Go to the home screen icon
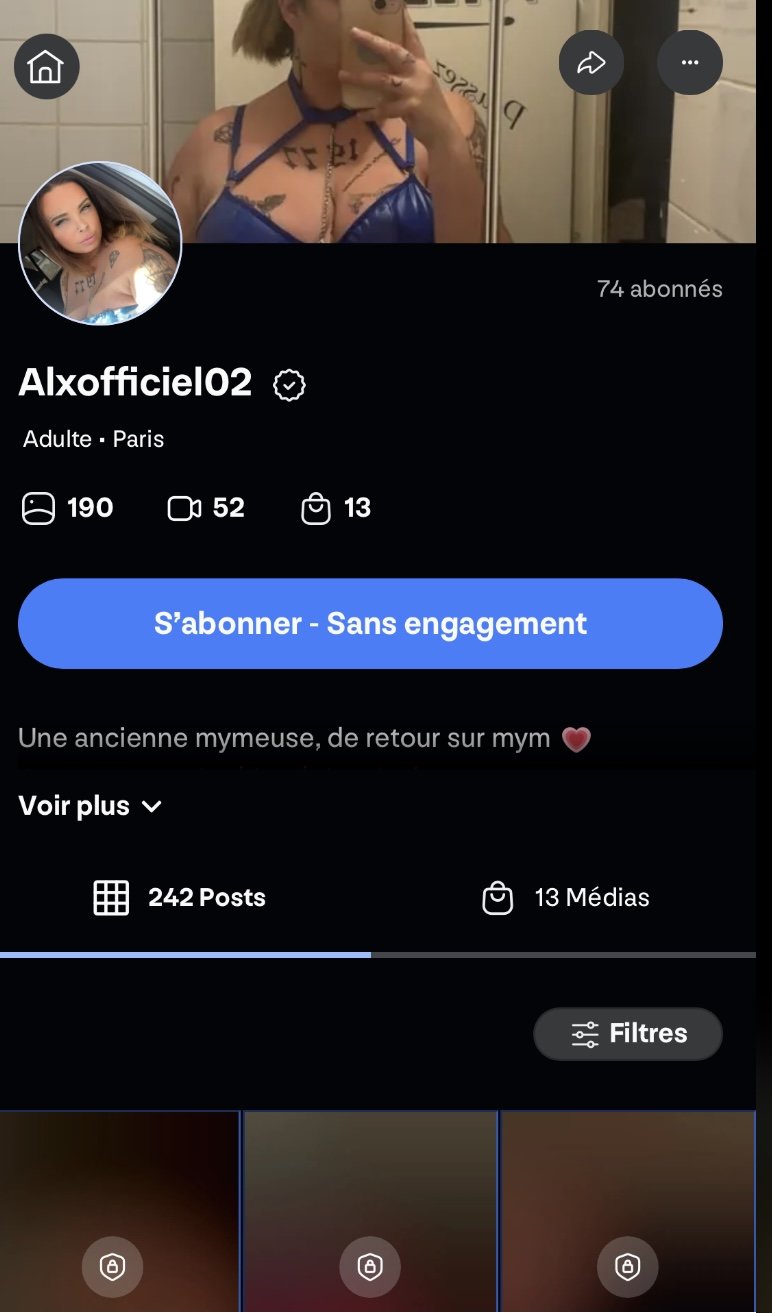 point(46,67)
